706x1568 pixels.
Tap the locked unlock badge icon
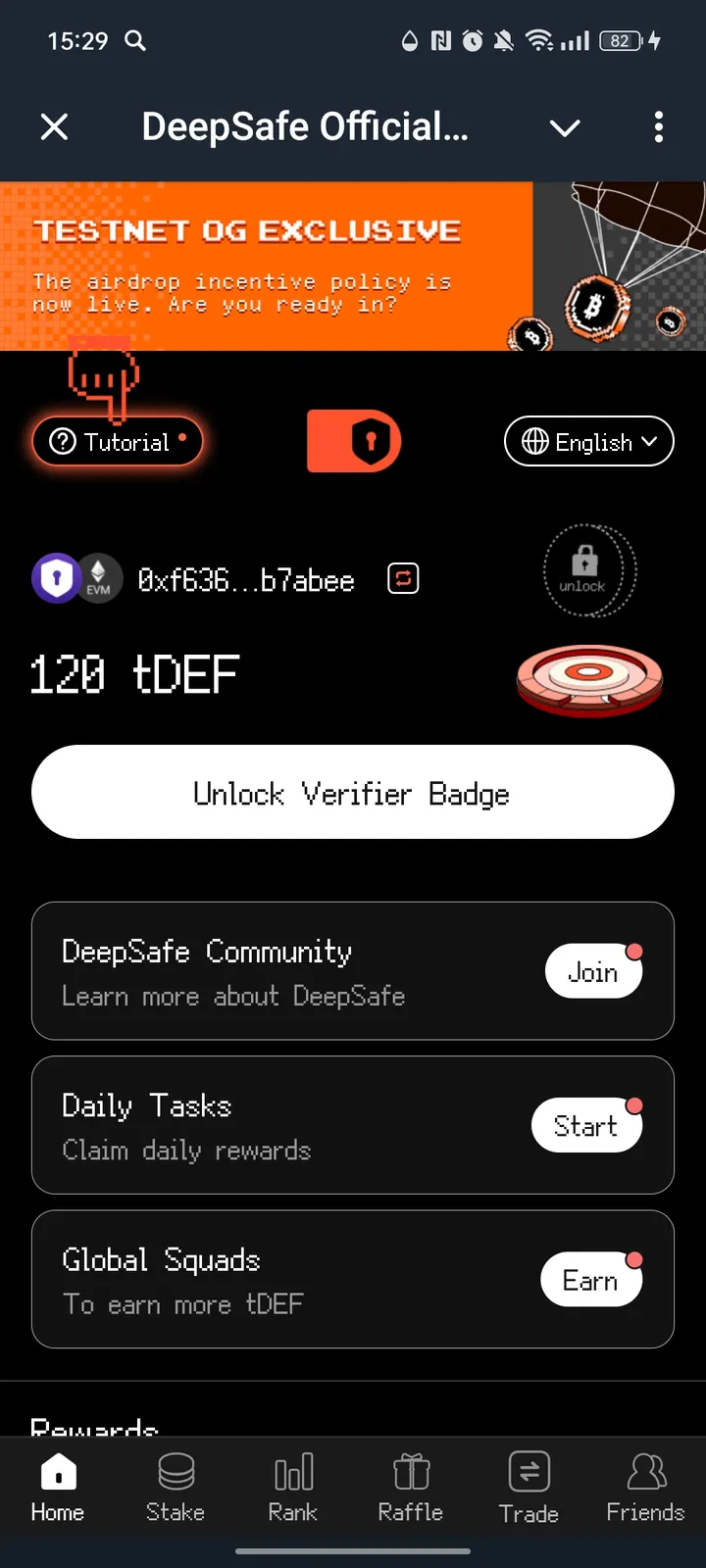pyautogui.click(x=588, y=571)
